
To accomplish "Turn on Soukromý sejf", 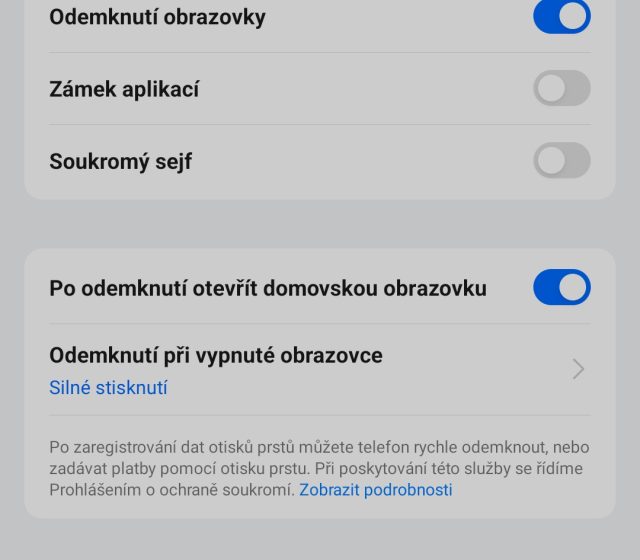I will pyautogui.click(x=561, y=161).
